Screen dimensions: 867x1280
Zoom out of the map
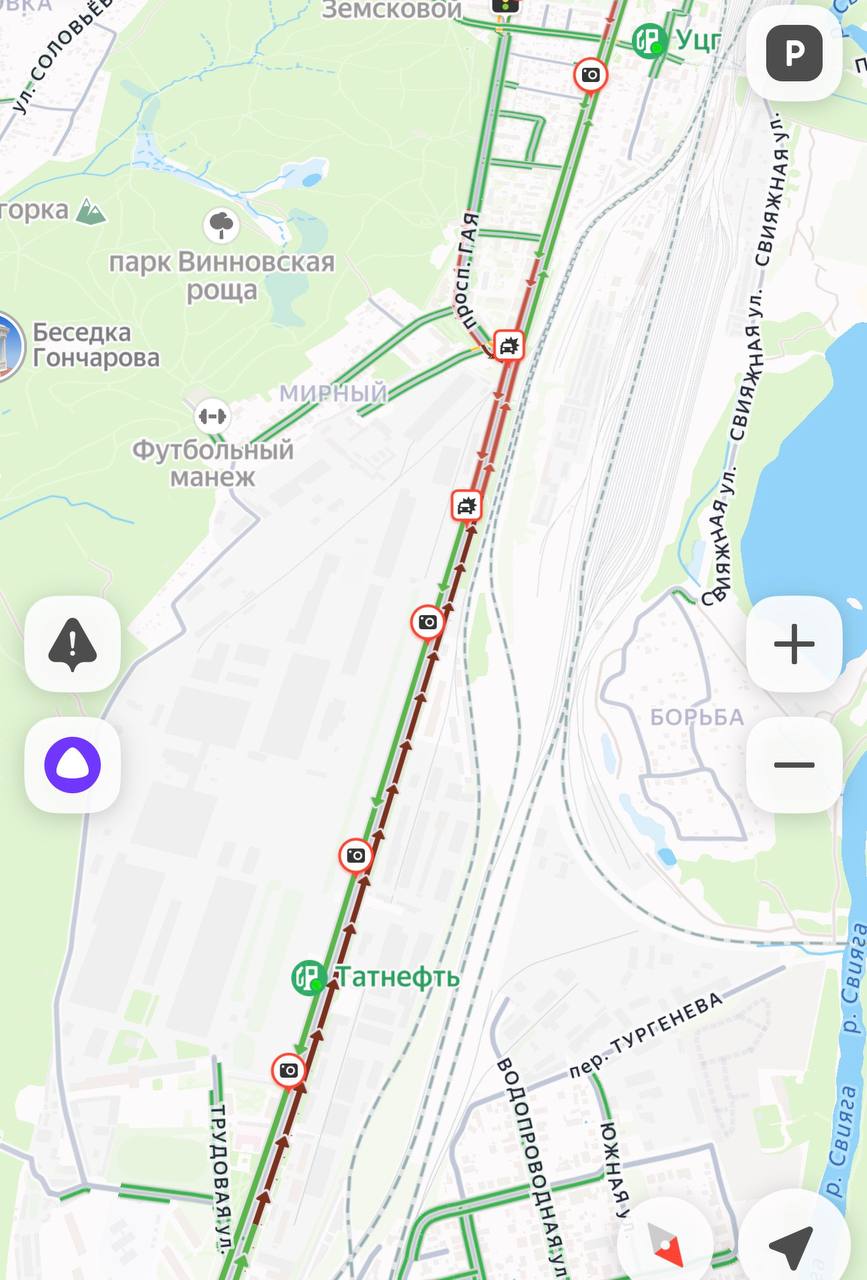pos(794,765)
